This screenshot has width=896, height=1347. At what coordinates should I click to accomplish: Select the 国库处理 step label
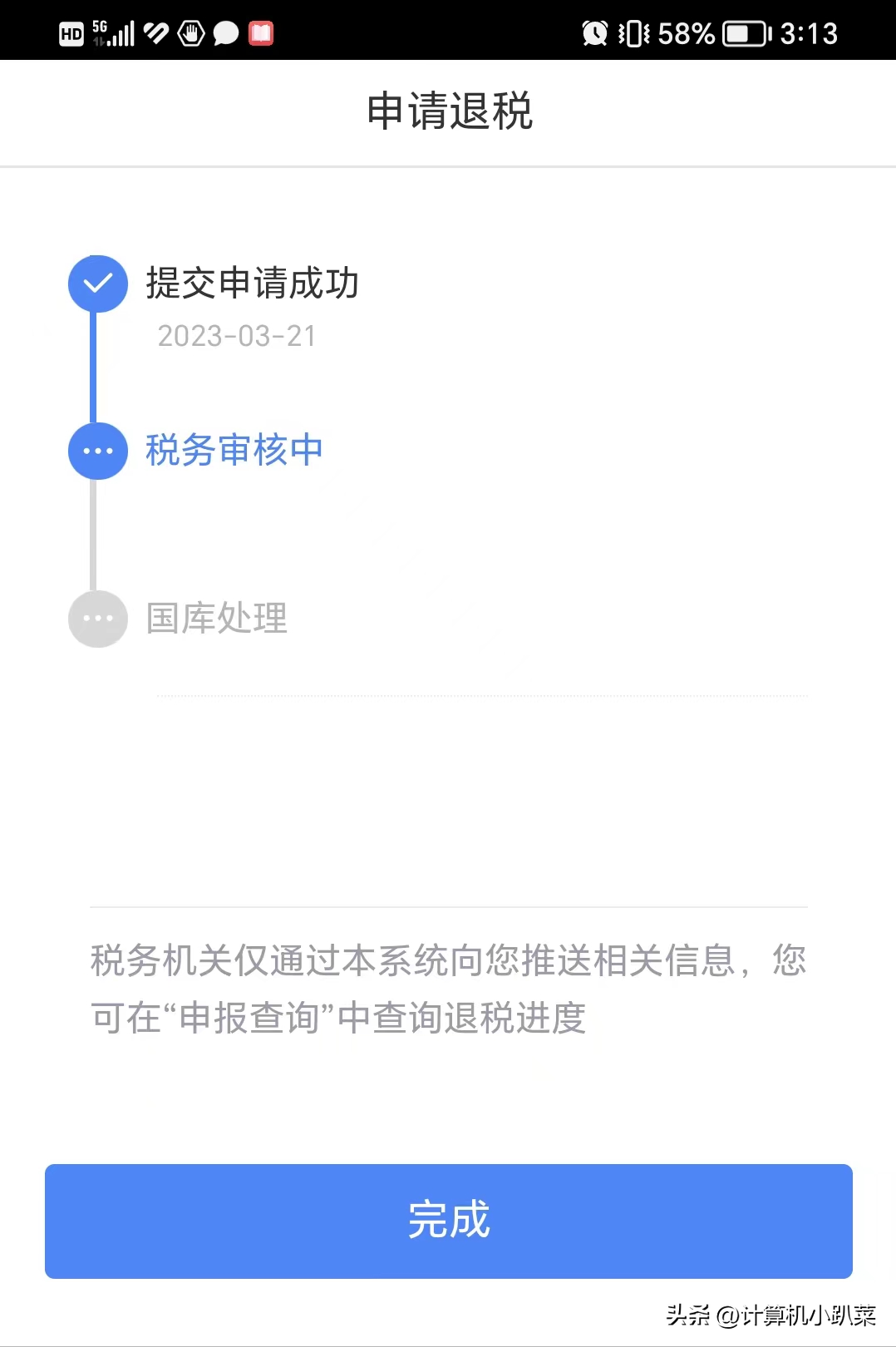[218, 618]
